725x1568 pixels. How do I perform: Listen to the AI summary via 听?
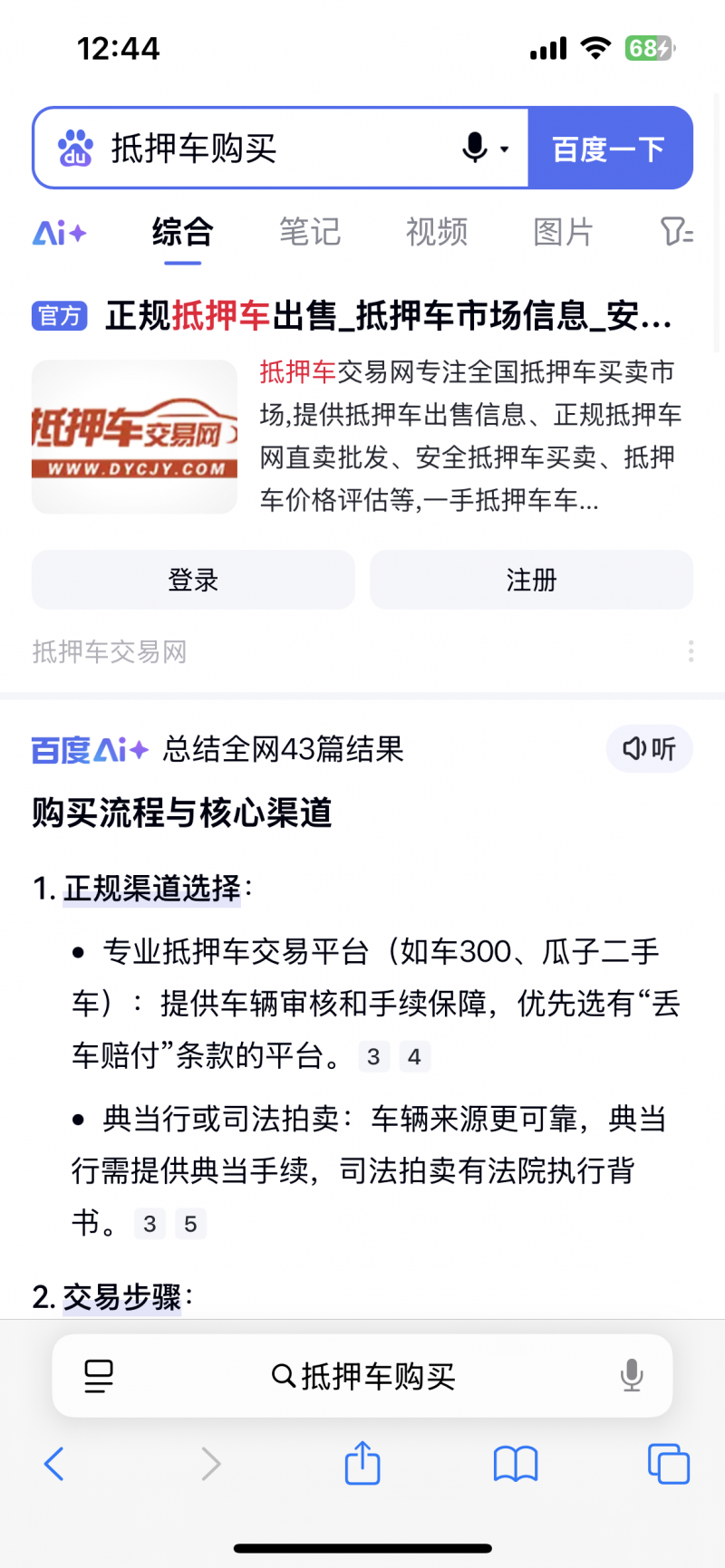click(x=649, y=749)
